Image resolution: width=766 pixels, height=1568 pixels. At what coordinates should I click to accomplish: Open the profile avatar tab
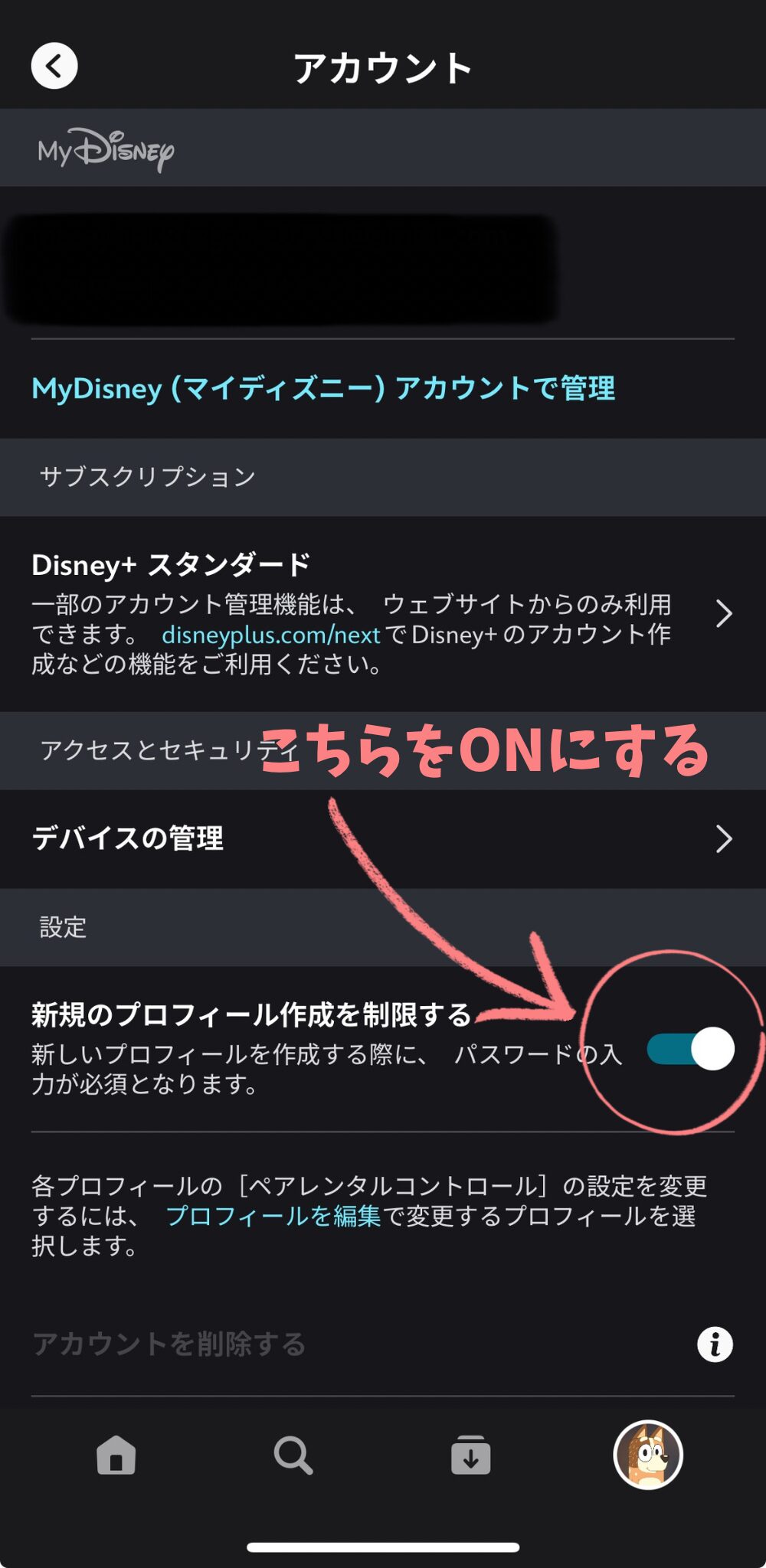648,1455
